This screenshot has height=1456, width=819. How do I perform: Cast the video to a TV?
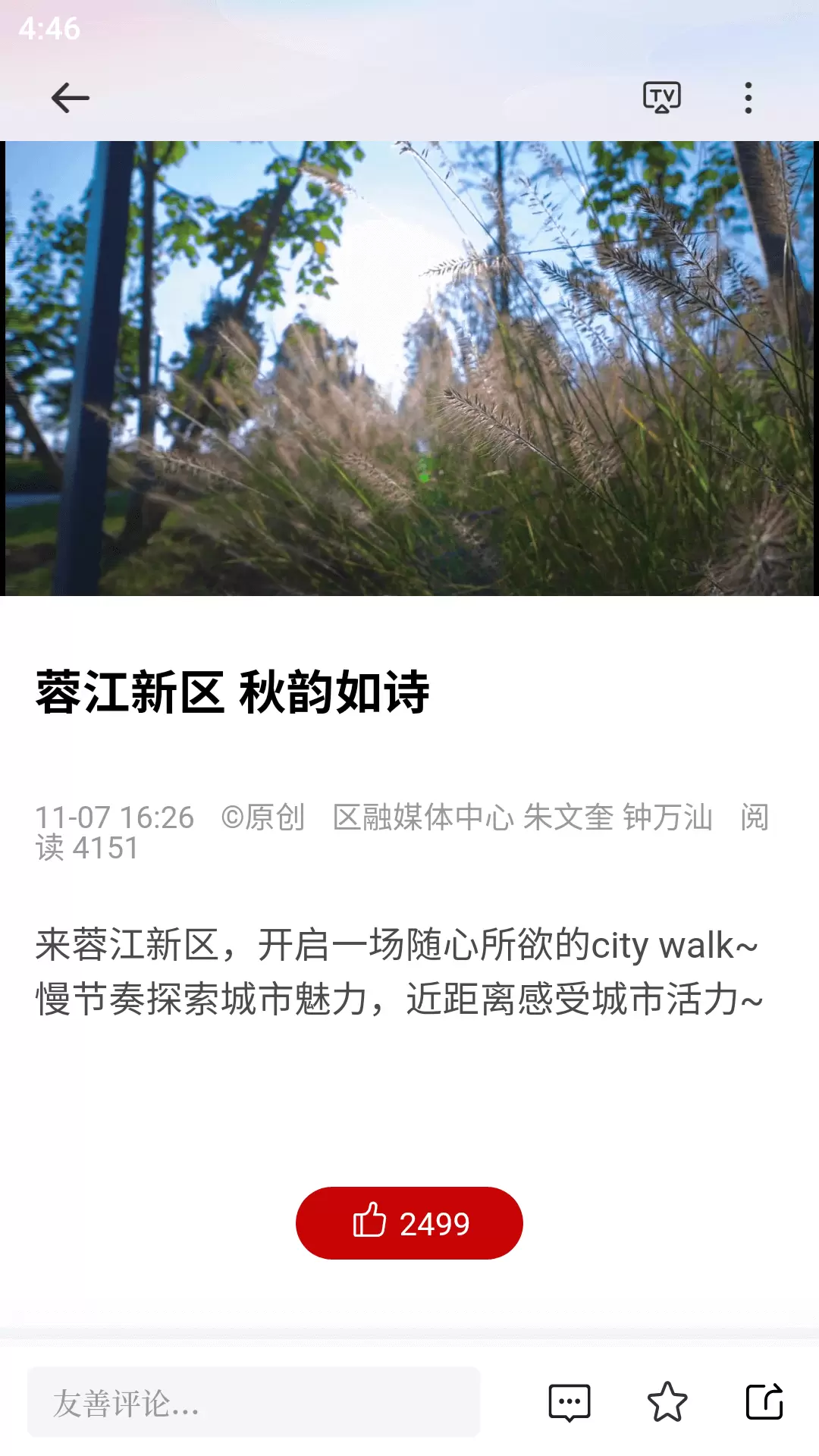click(662, 98)
